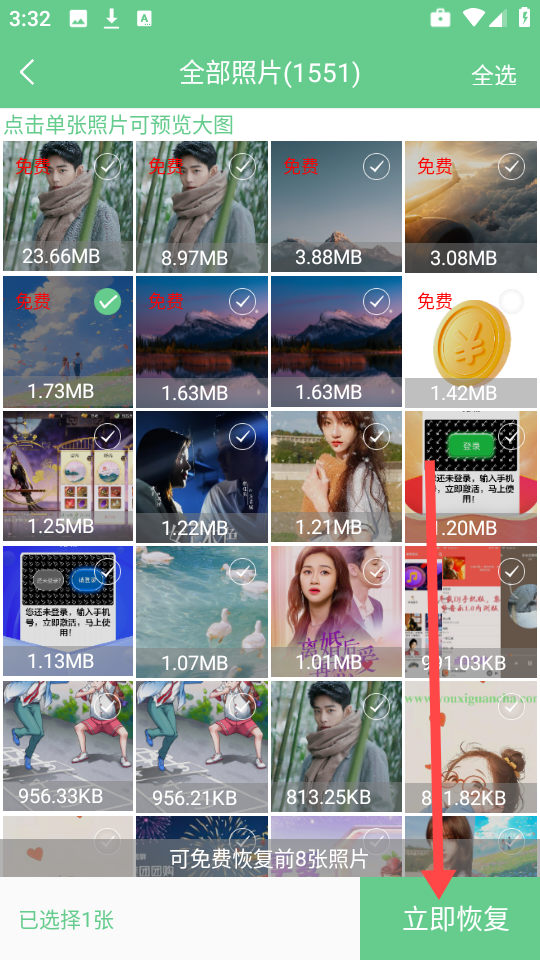The height and width of the screenshot is (960, 540).
Task: Preview the 1.01MB photo
Action: tap(336, 611)
